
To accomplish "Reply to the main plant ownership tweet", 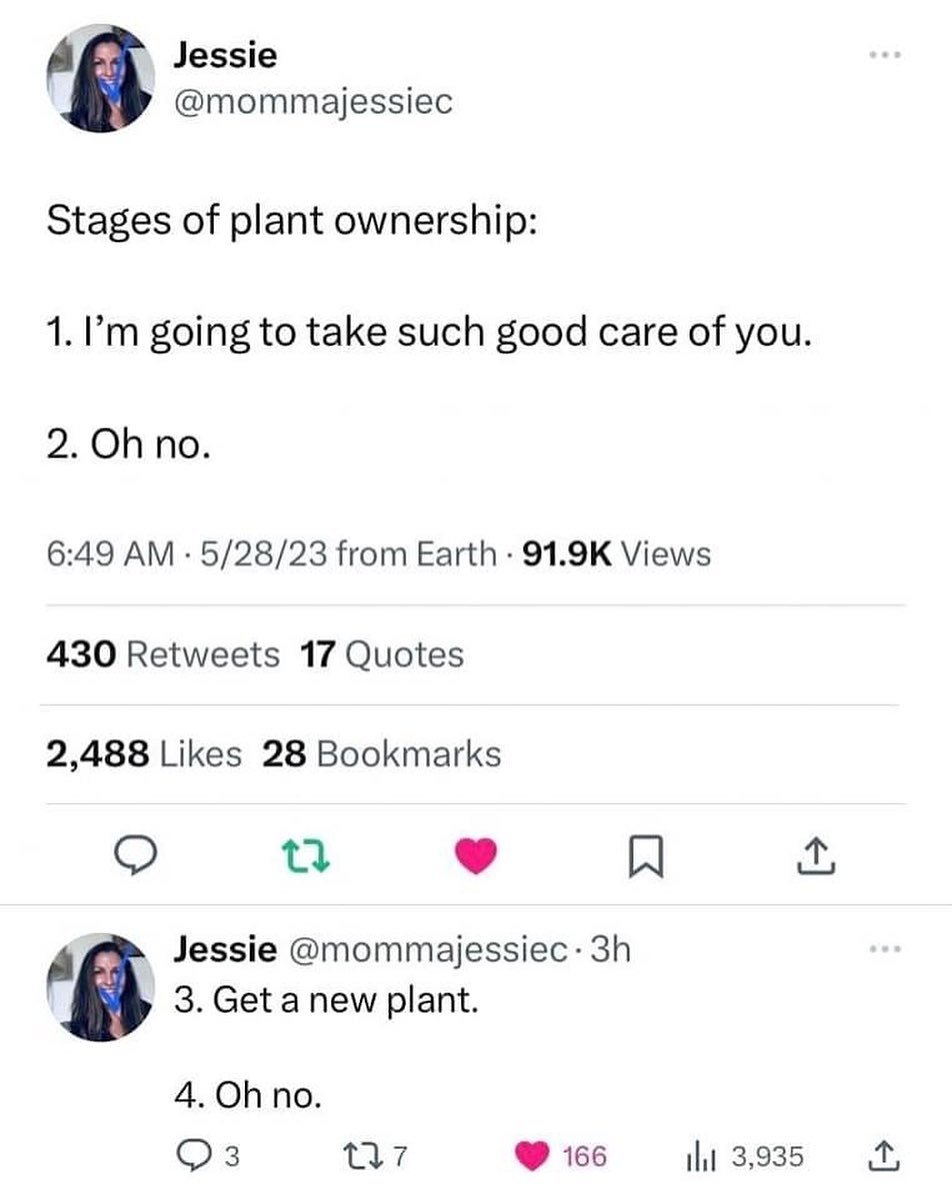I will [130, 855].
